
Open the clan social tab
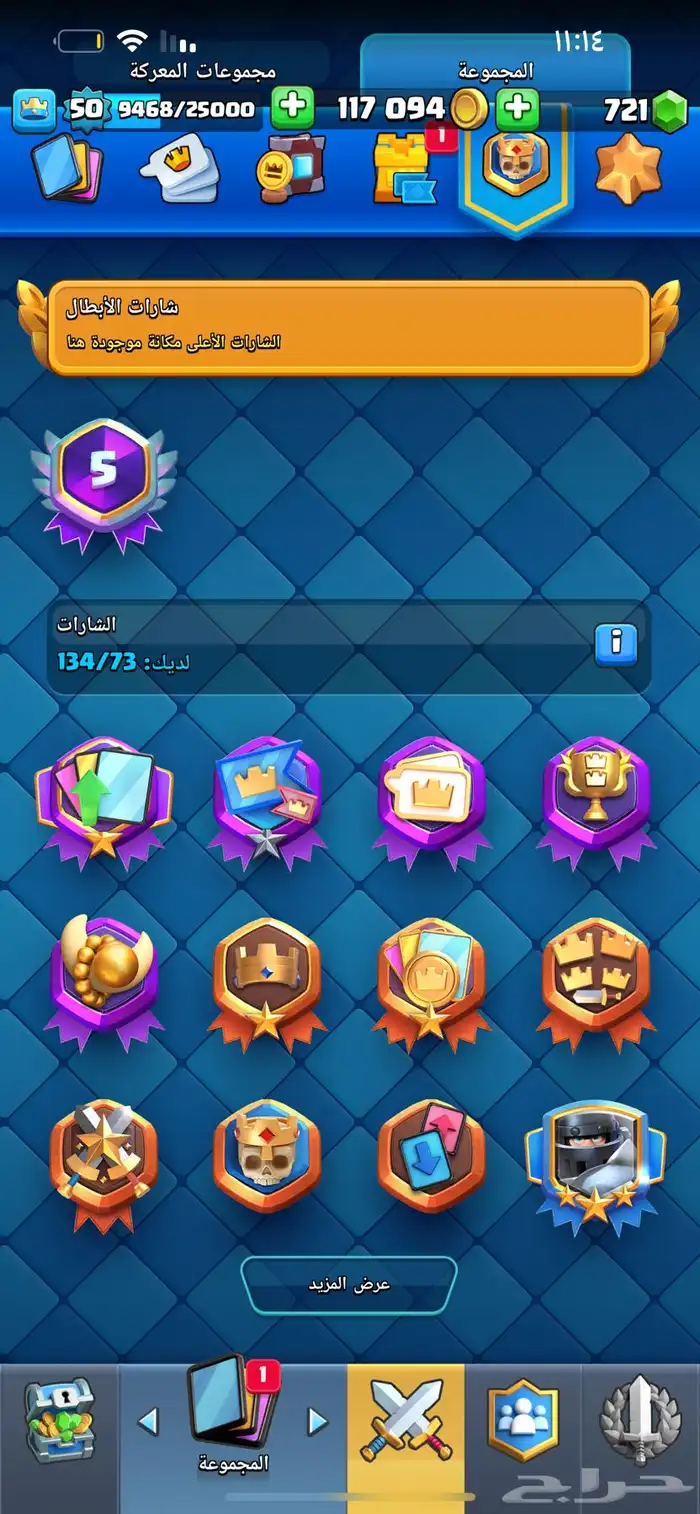pyautogui.click(x=522, y=1420)
